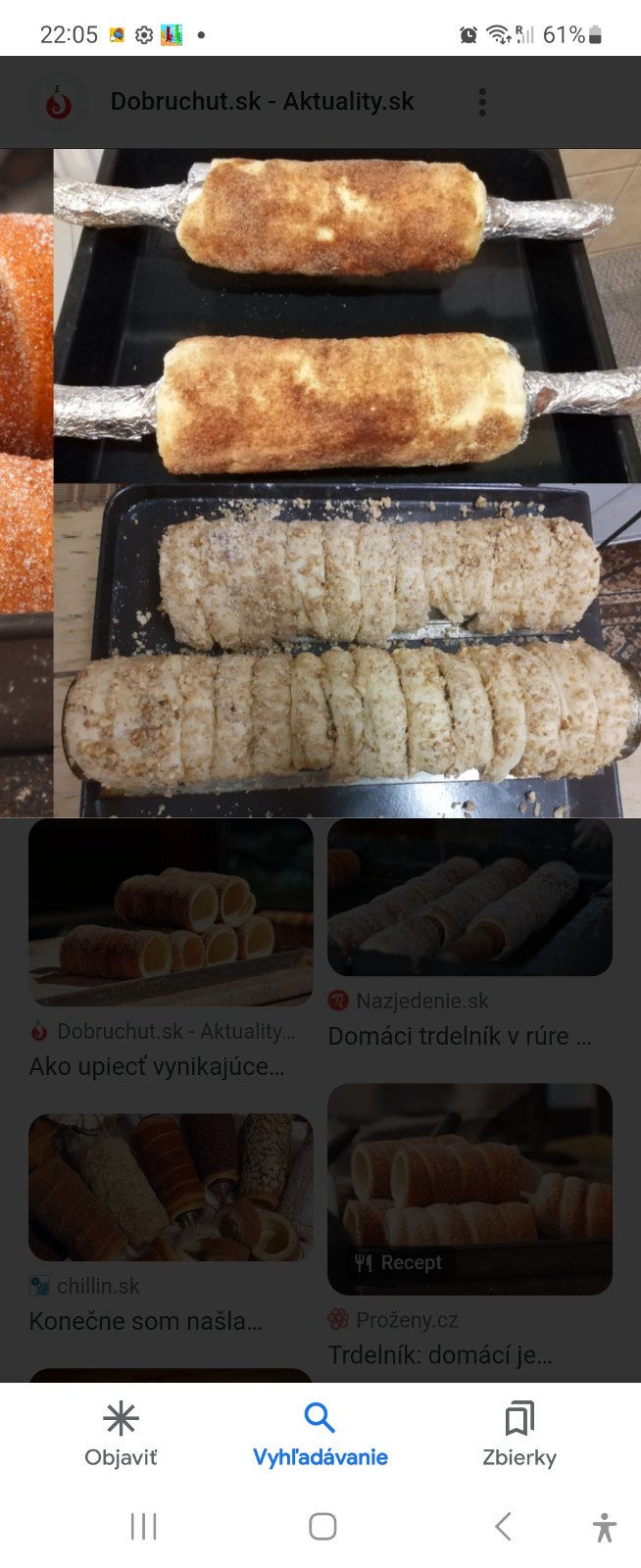641x1568 pixels.
Task: Open the three-dot overflow menu
Action: [481, 102]
